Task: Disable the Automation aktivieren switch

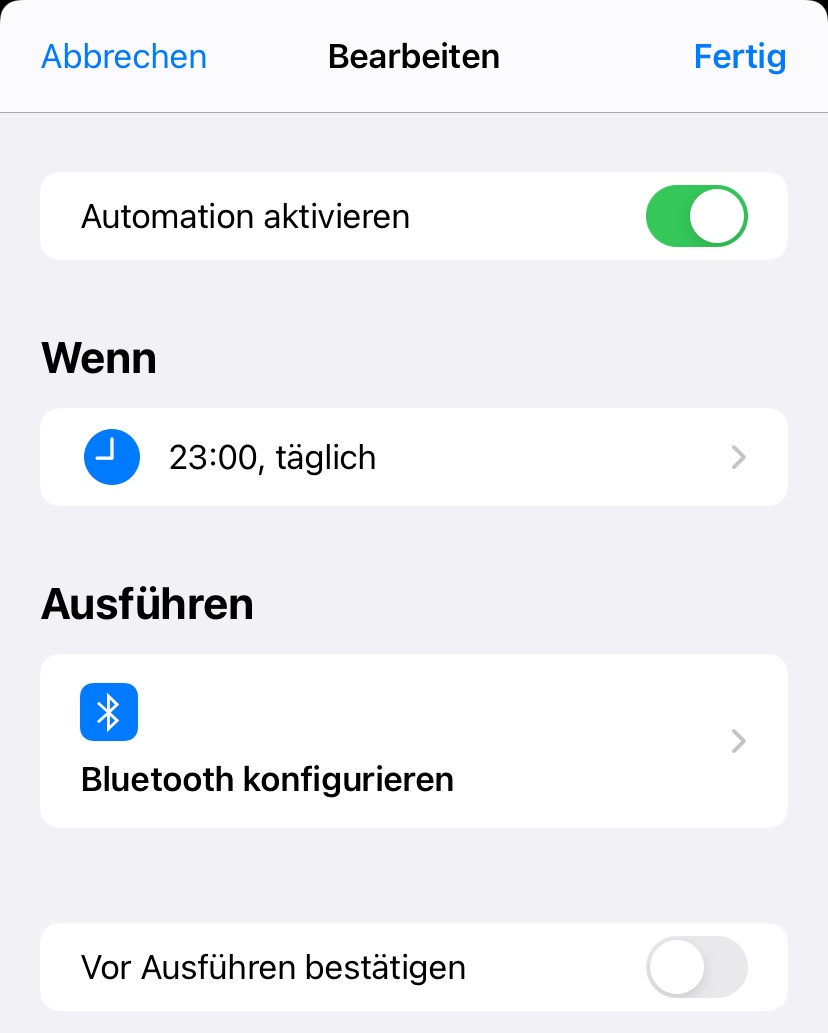Action: pyautogui.click(x=697, y=216)
